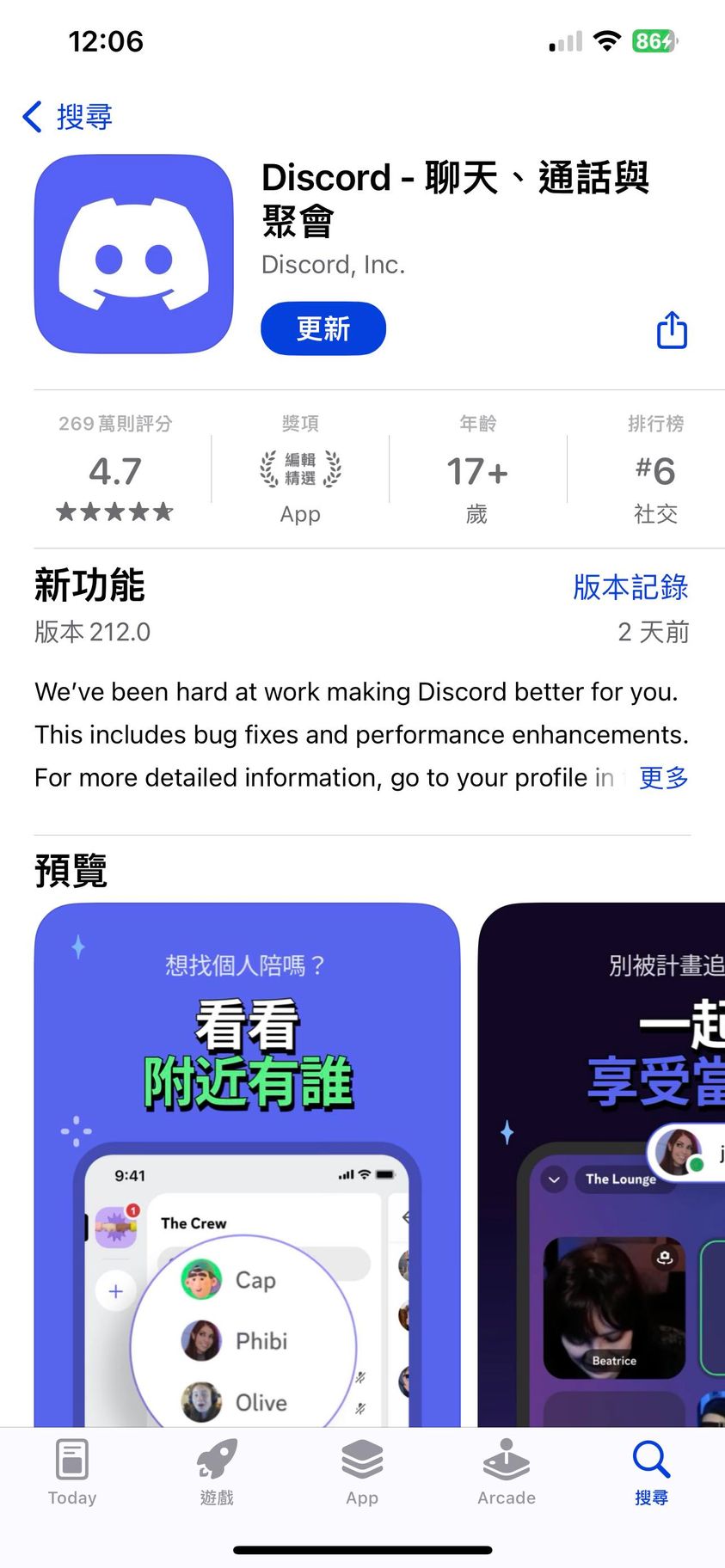
Task: View the 269 萬則評分 ratings
Action: point(115,469)
